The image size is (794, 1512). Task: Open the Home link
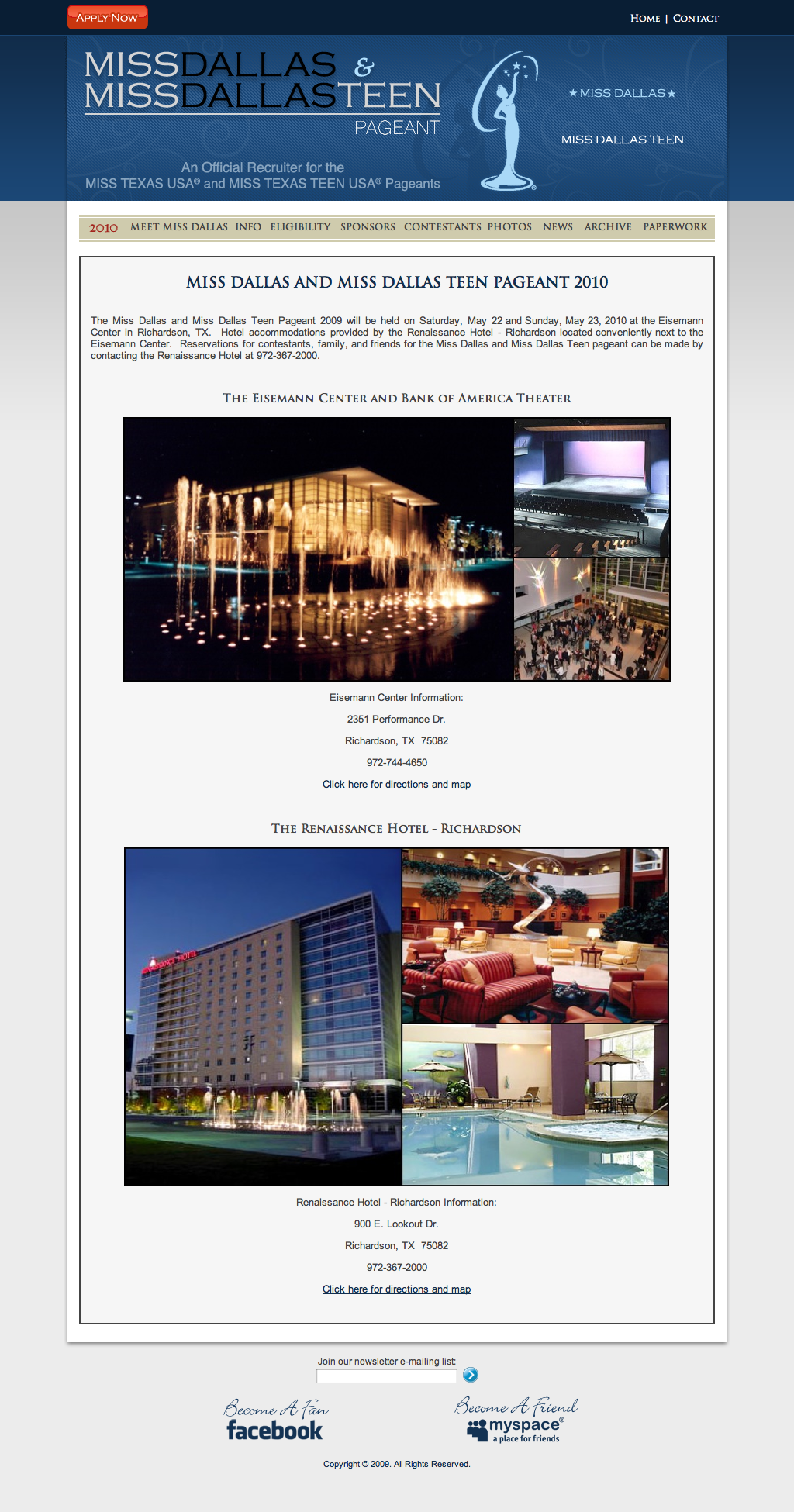click(645, 18)
